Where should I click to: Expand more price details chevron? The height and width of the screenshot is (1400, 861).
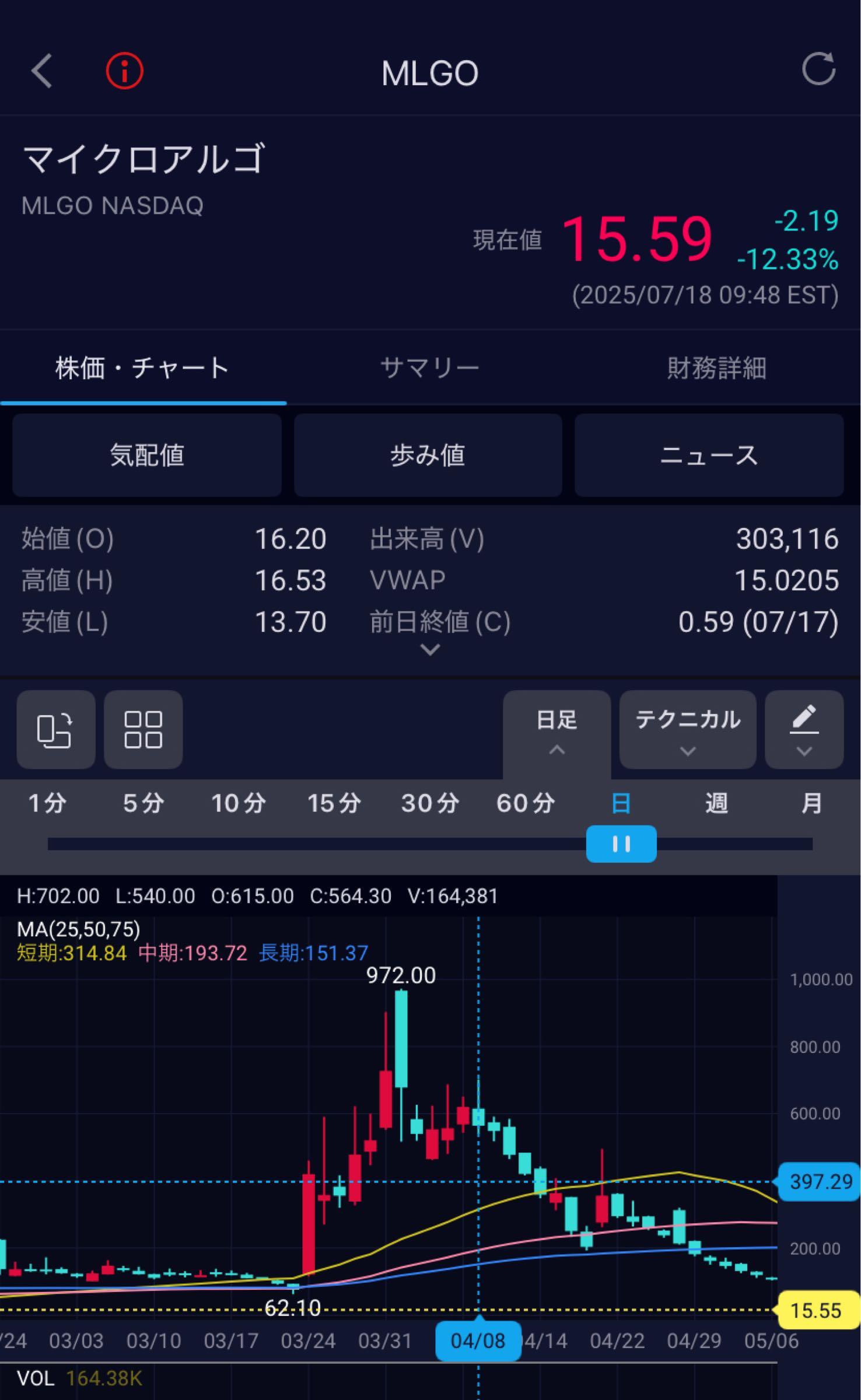tap(430, 649)
